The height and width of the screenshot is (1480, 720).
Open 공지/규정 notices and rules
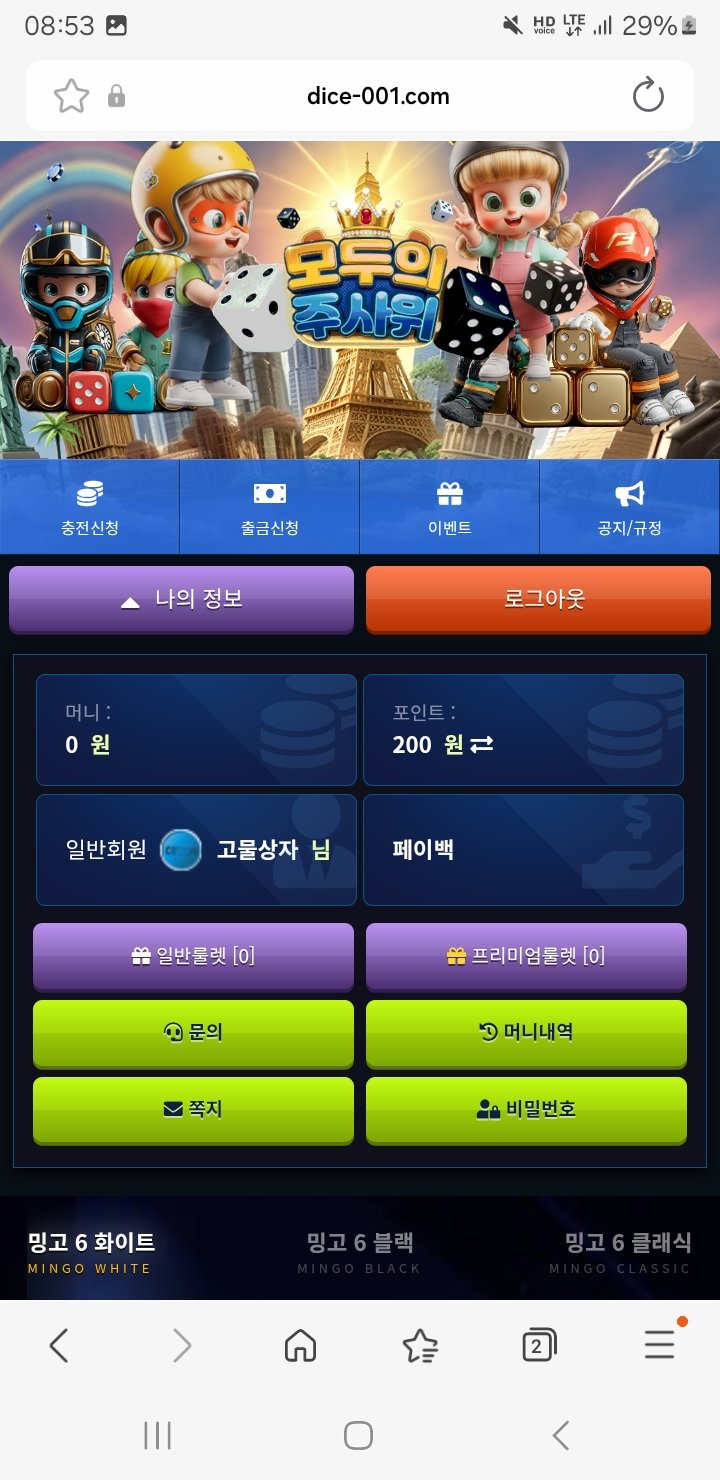pyautogui.click(x=630, y=507)
